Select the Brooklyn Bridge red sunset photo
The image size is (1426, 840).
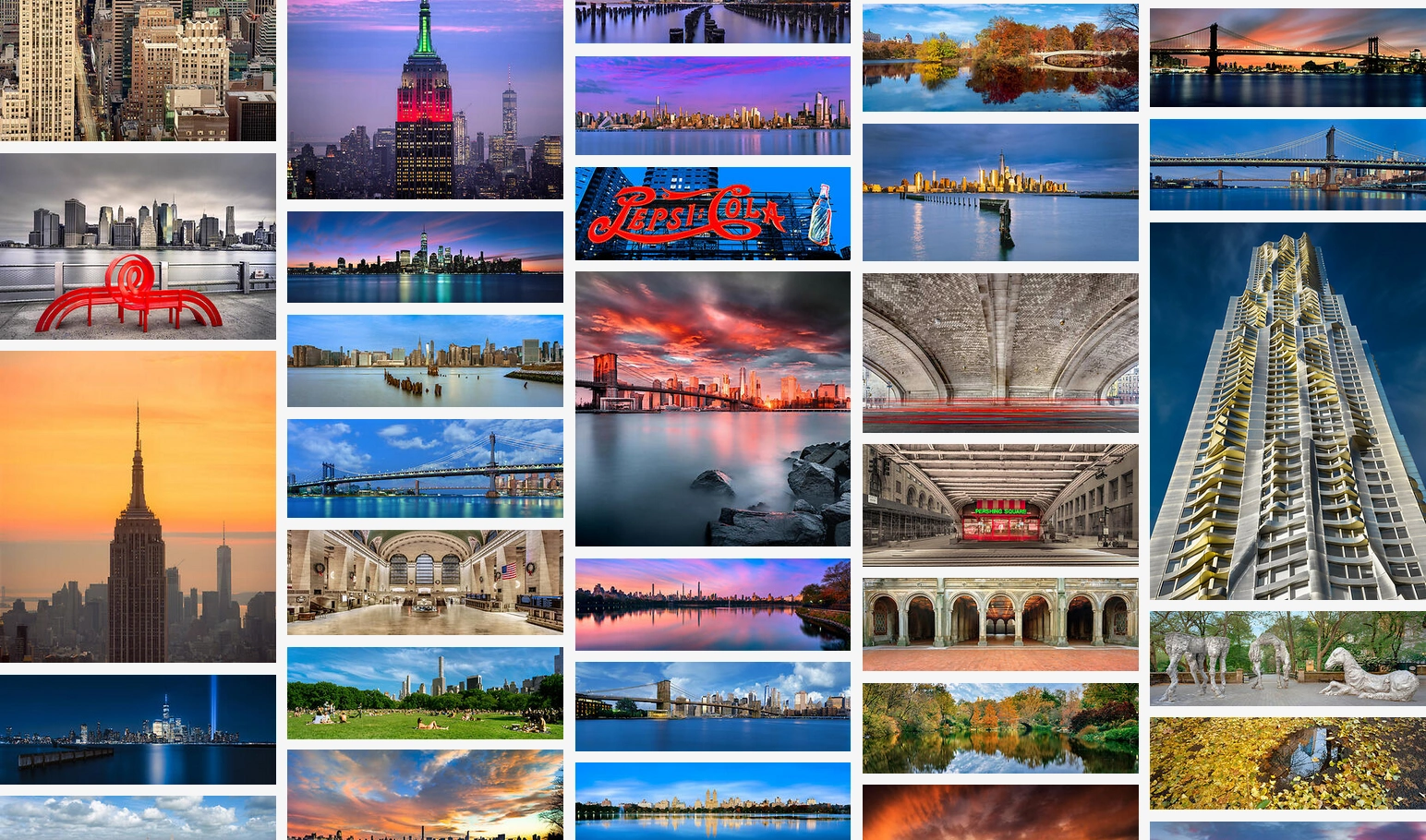click(712, 408)
